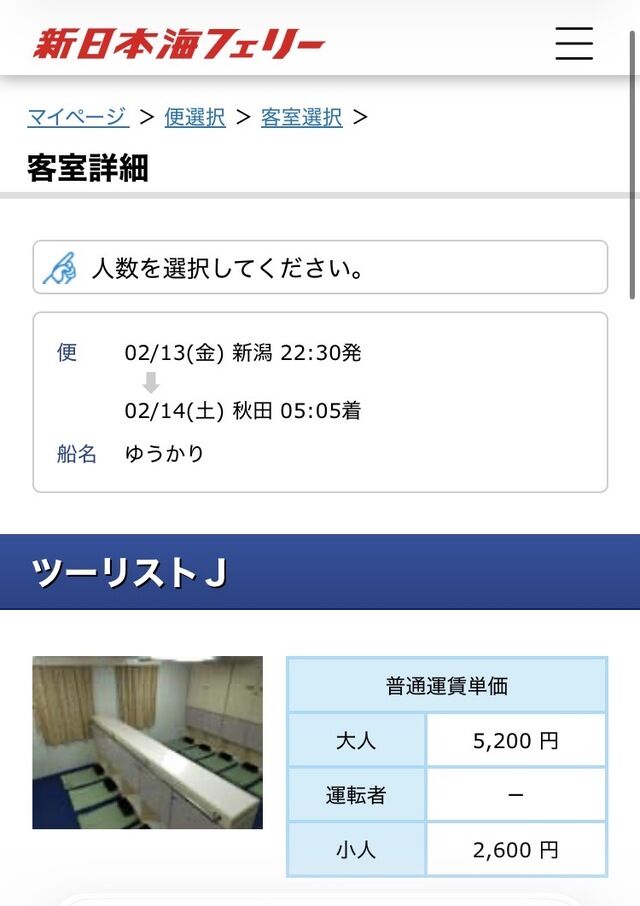The image size is (640, 906).
Task: Open the 客室選択 breadcrumb link
Action: [x=302, y=117]
